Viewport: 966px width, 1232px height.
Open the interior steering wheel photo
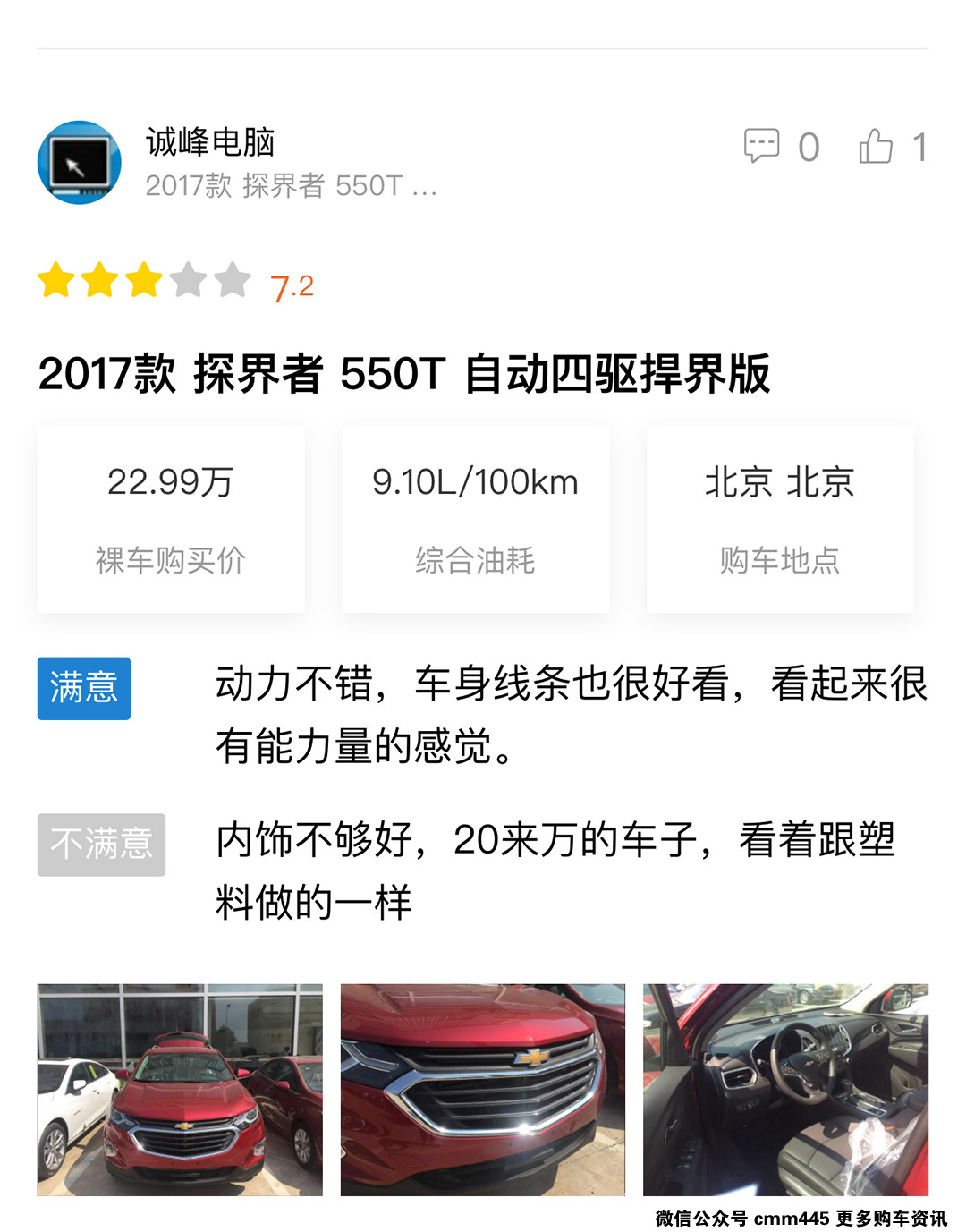tap(785, 1090)
